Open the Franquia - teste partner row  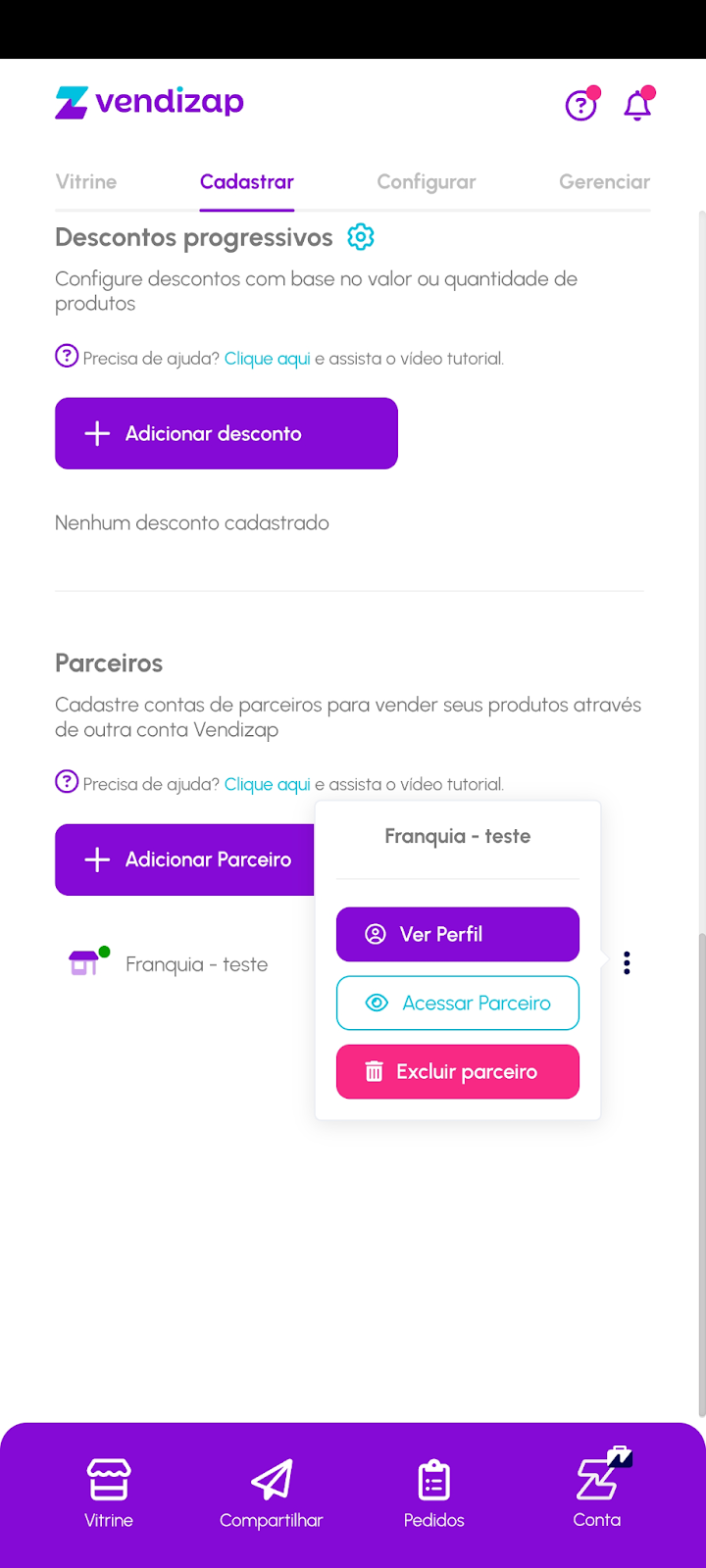(196, 964)
